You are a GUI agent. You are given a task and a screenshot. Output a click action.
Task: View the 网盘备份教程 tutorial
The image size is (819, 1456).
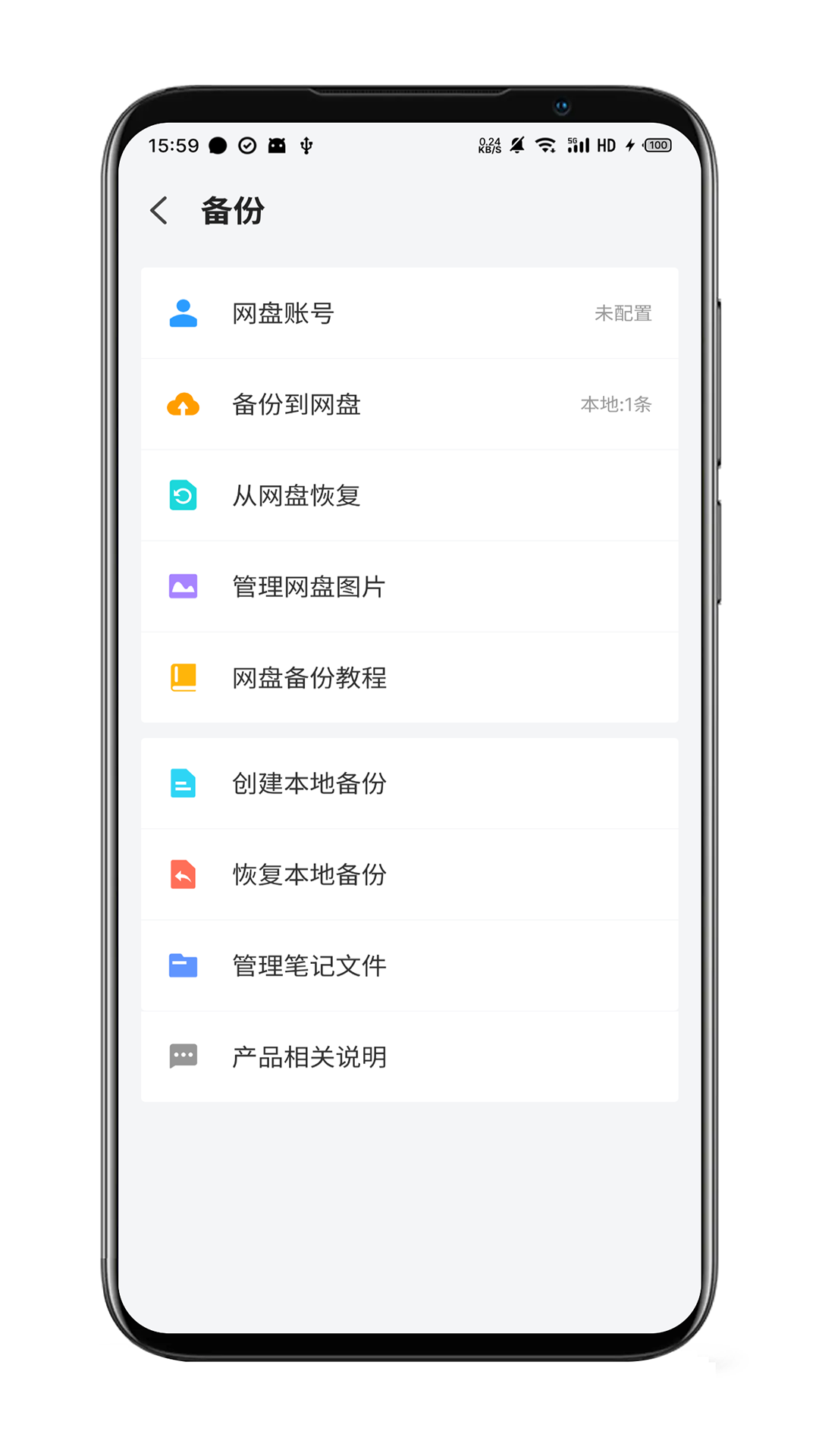tap(409, 677)
